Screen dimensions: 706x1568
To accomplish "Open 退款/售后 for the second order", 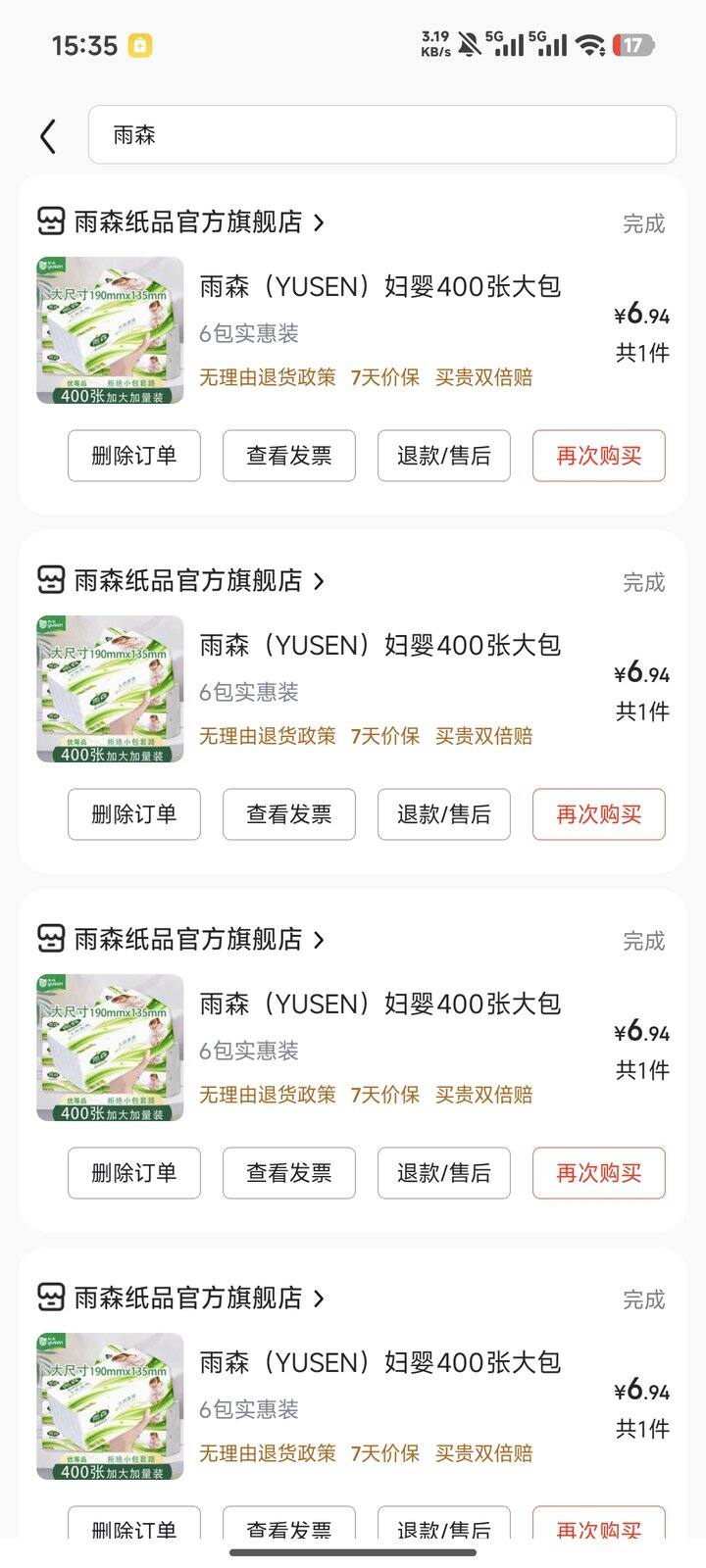I will (444, 814).
